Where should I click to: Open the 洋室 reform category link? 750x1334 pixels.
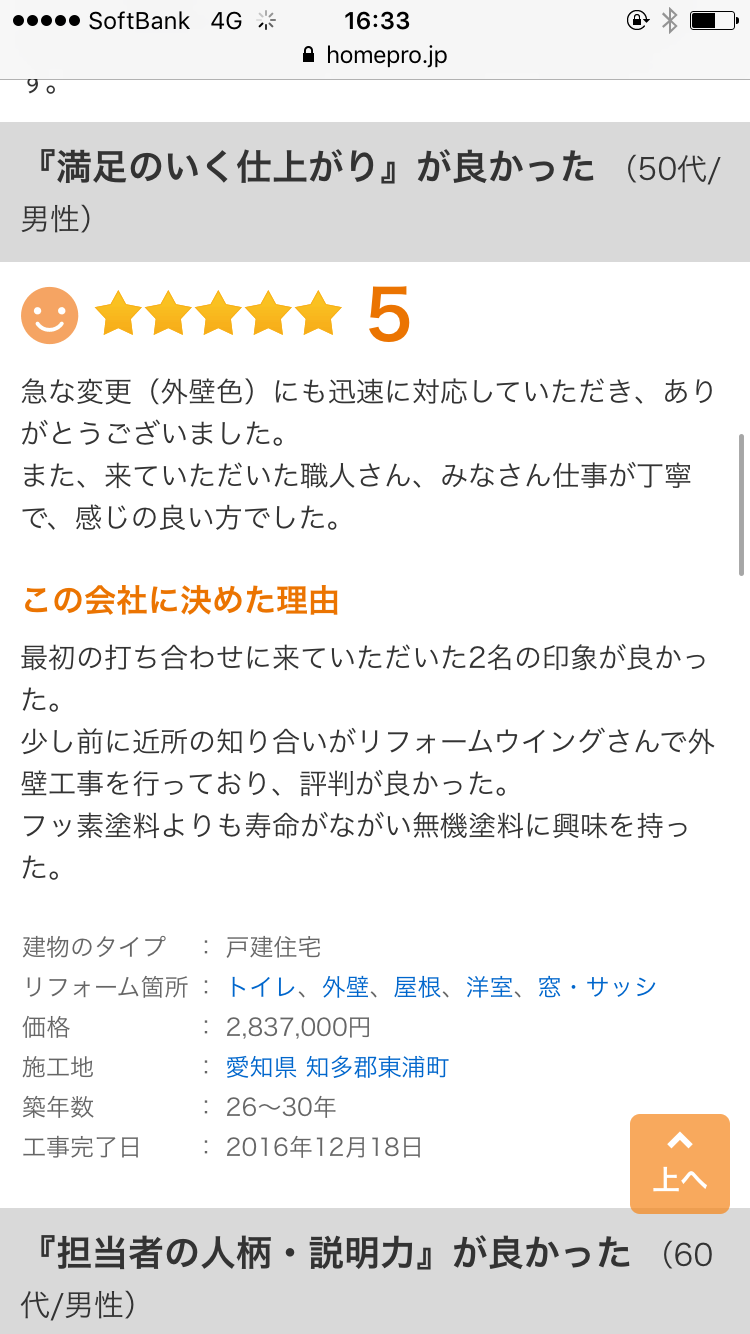(x=489, y=987)
